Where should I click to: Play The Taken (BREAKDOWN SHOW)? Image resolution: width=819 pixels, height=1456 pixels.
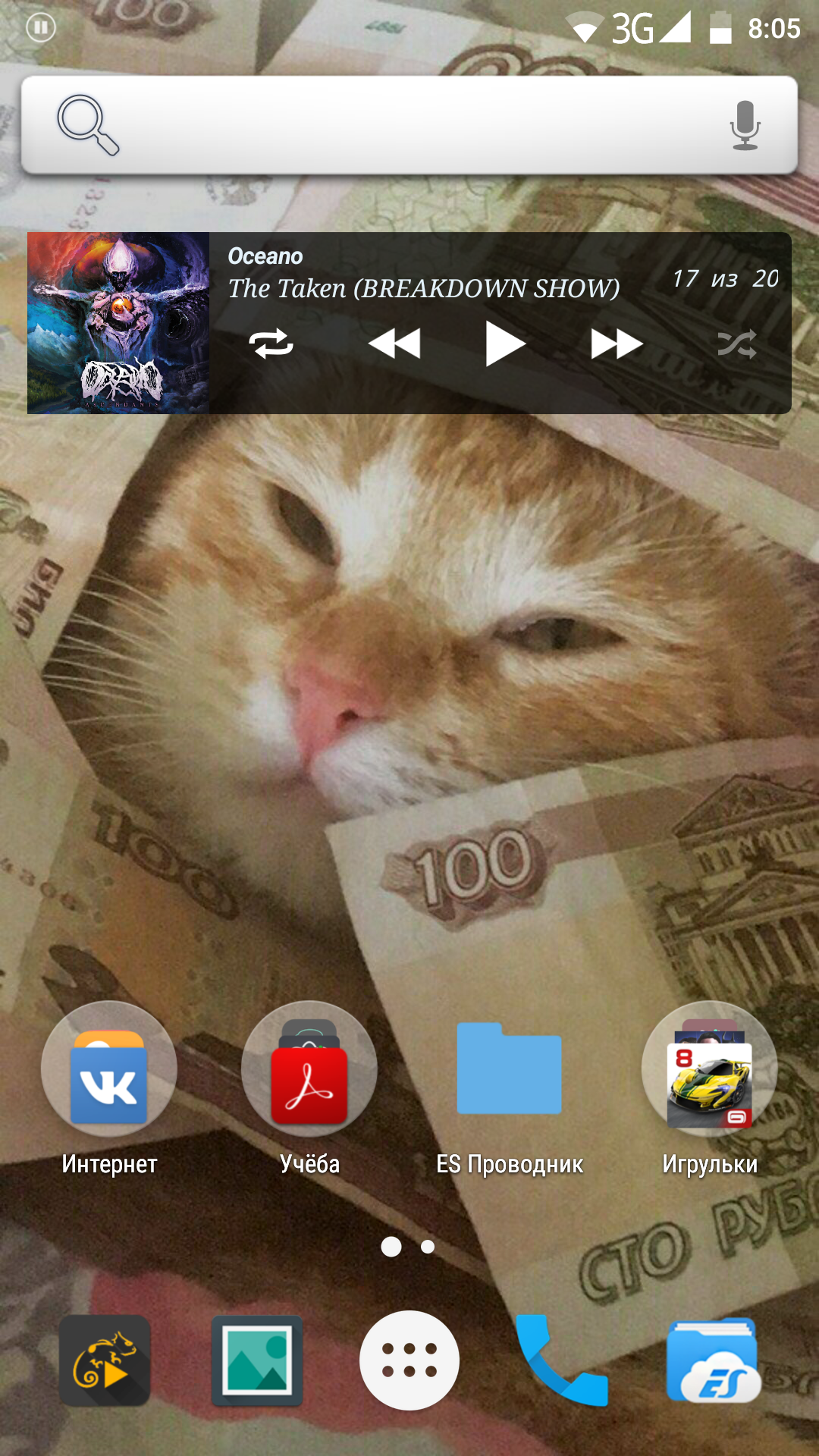pos(505,344)
